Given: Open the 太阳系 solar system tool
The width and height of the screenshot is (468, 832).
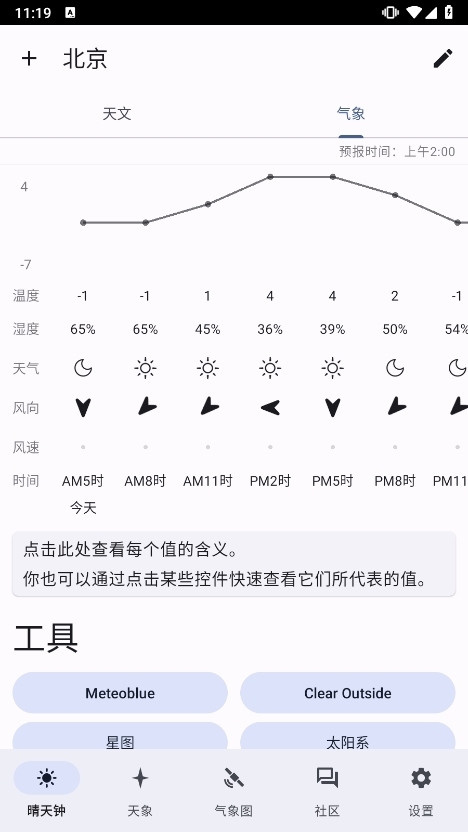Looking at the screenshot, I should point(348,738).
